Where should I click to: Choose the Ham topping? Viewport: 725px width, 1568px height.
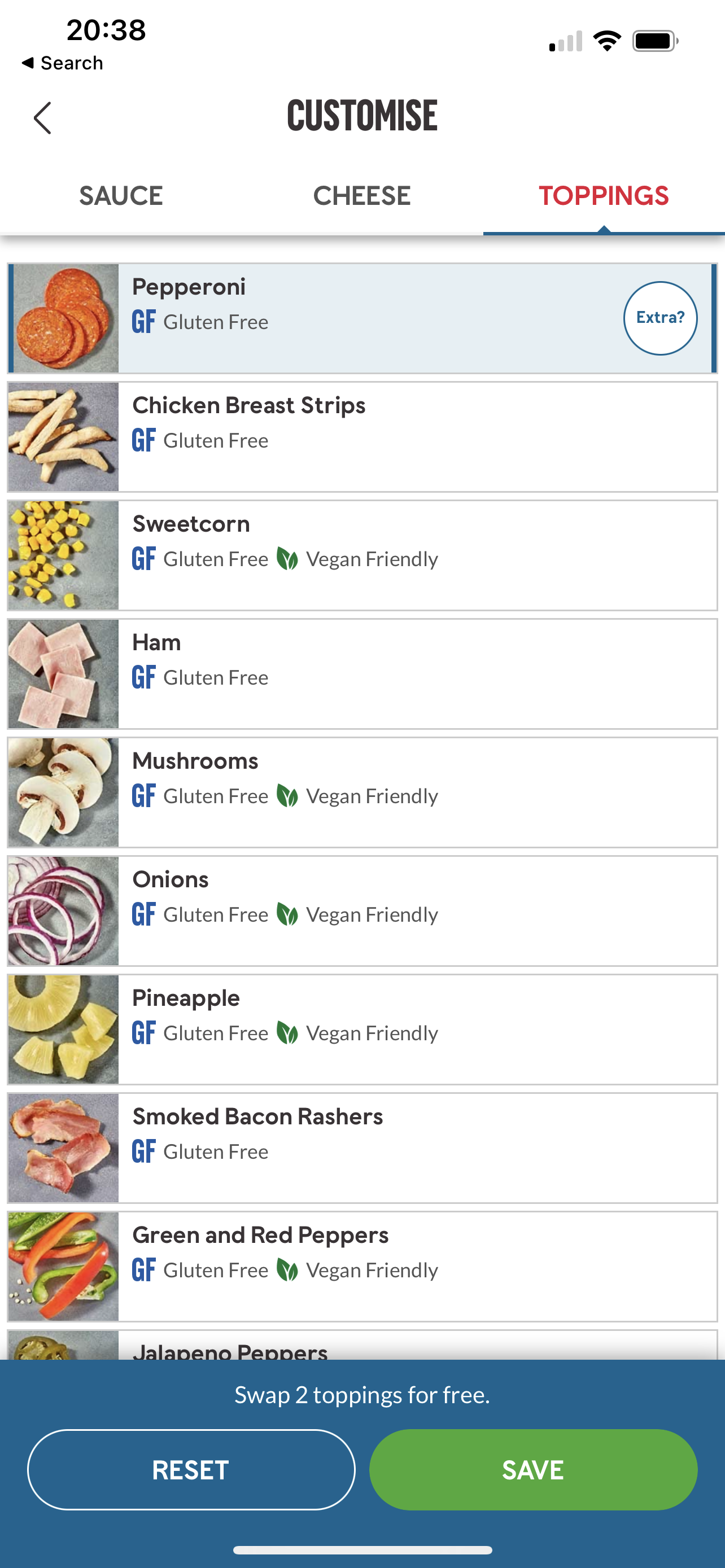tap(362, 674)
